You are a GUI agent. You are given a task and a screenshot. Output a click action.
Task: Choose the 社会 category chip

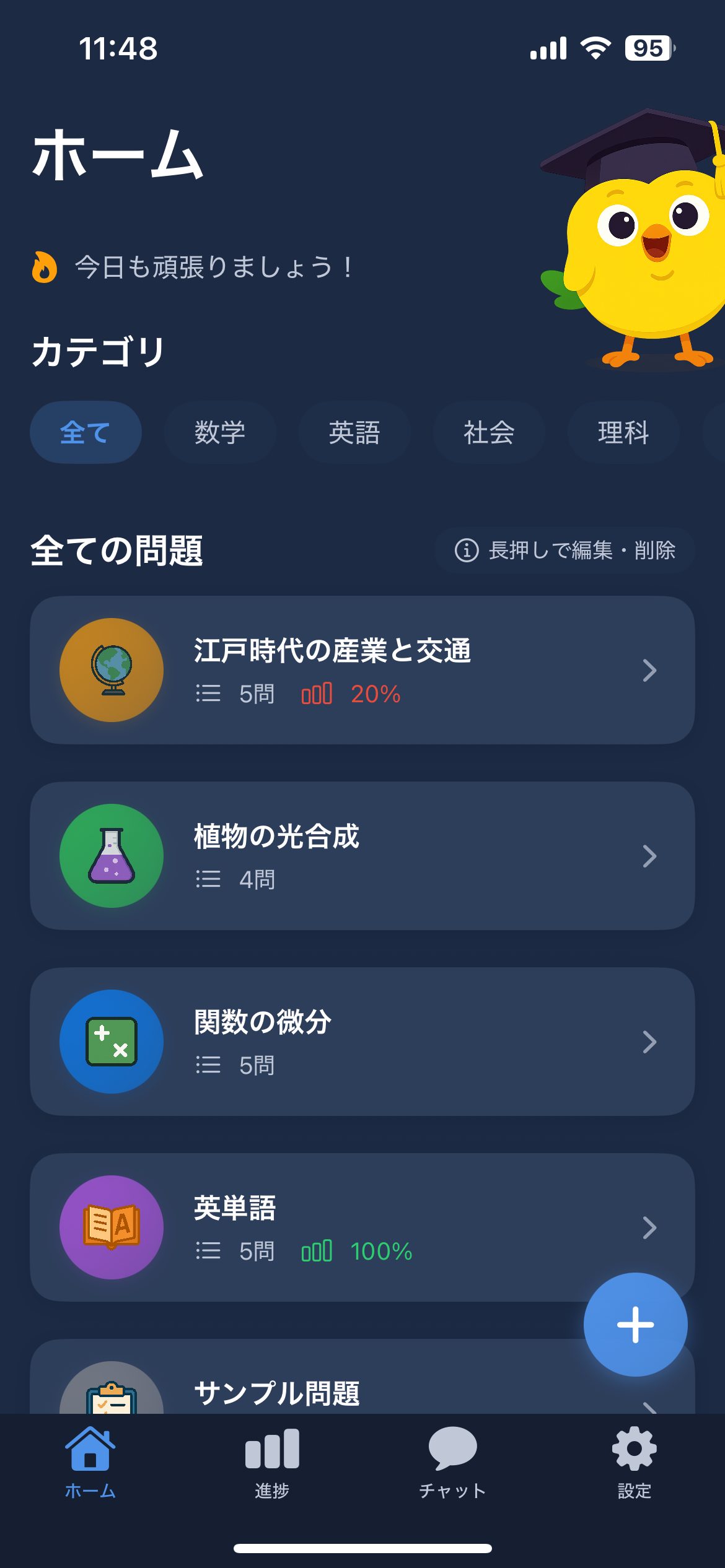tap(489, 432)
